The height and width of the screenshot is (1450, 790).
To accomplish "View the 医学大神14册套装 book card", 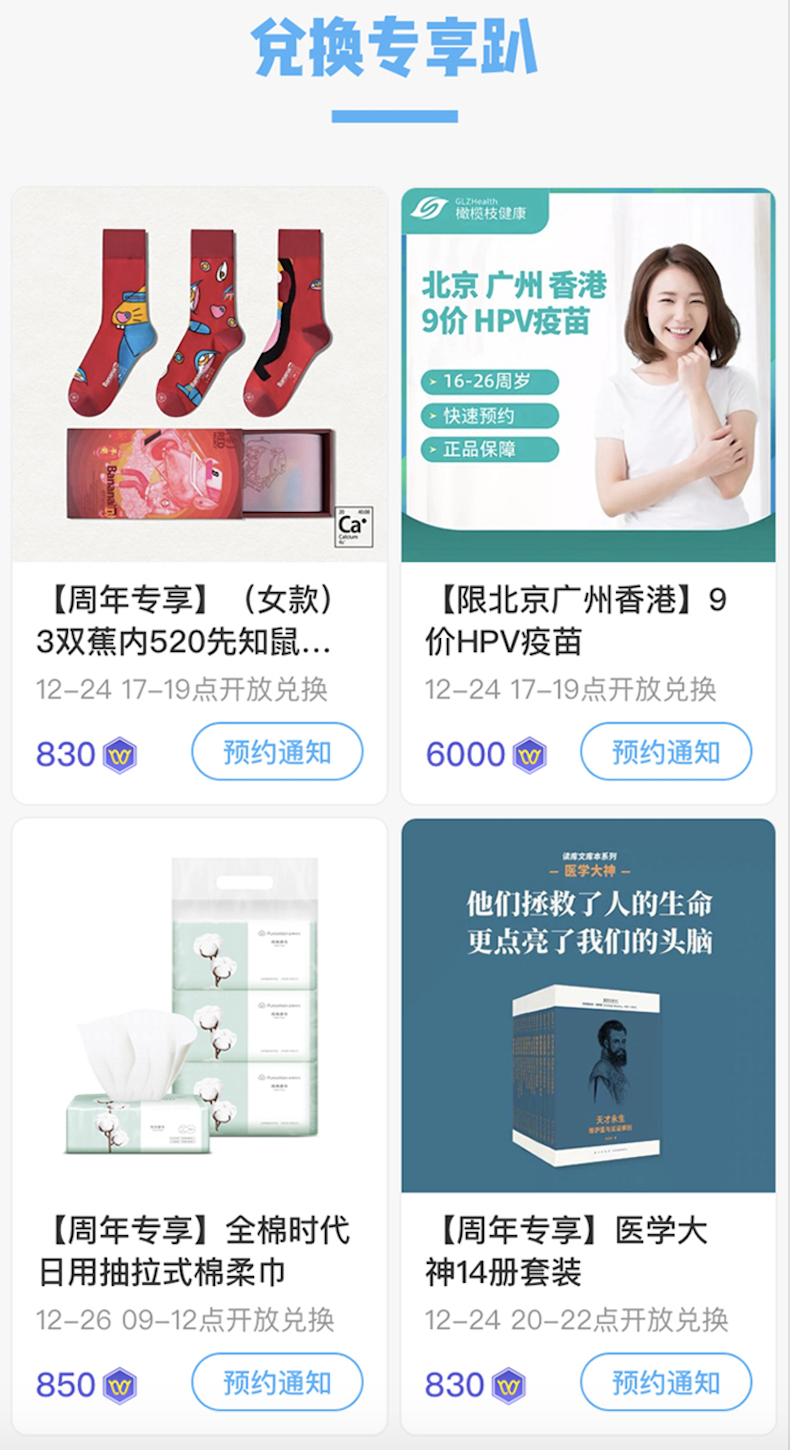I will click(588, 1127).
